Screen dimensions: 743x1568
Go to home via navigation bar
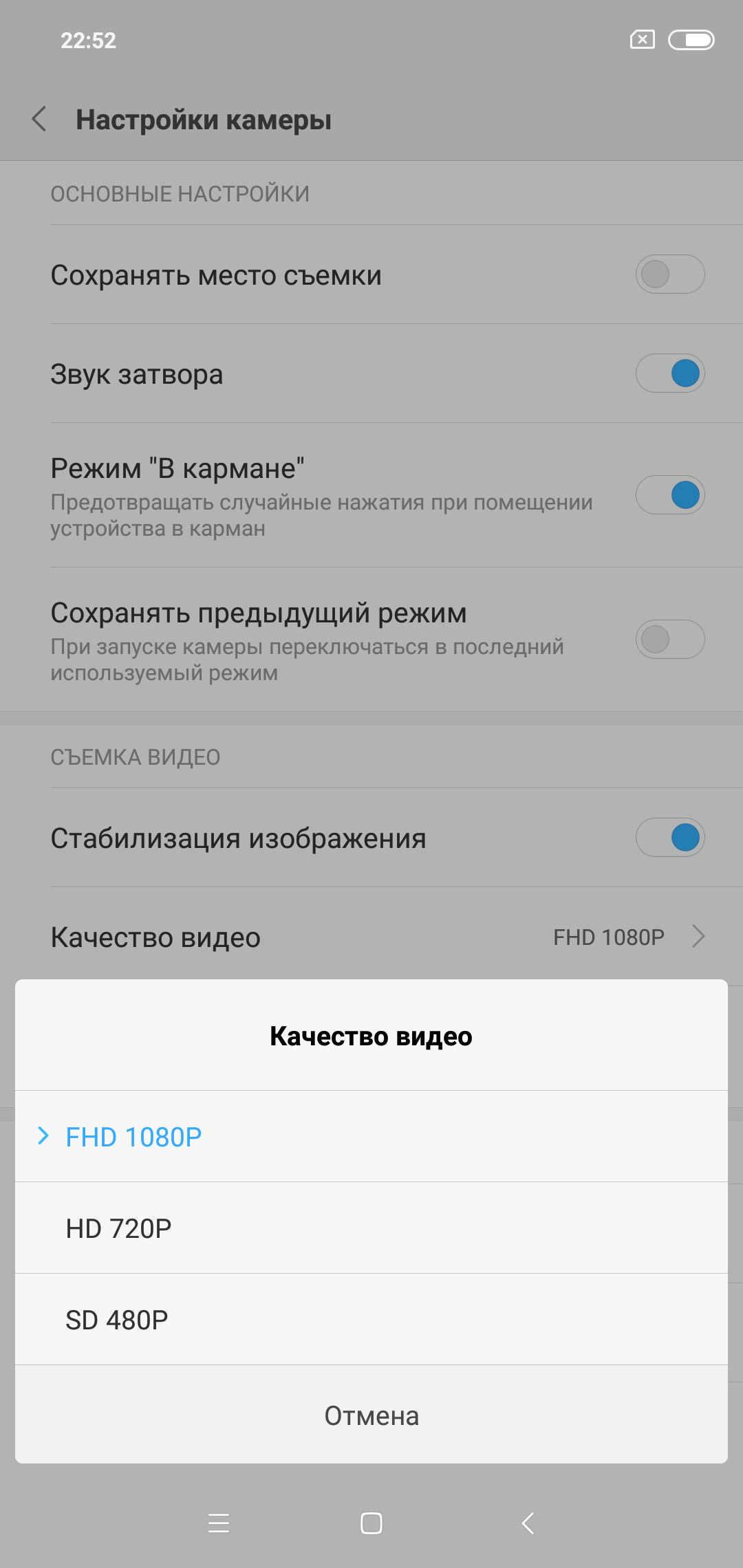[x=371, y=1523]
